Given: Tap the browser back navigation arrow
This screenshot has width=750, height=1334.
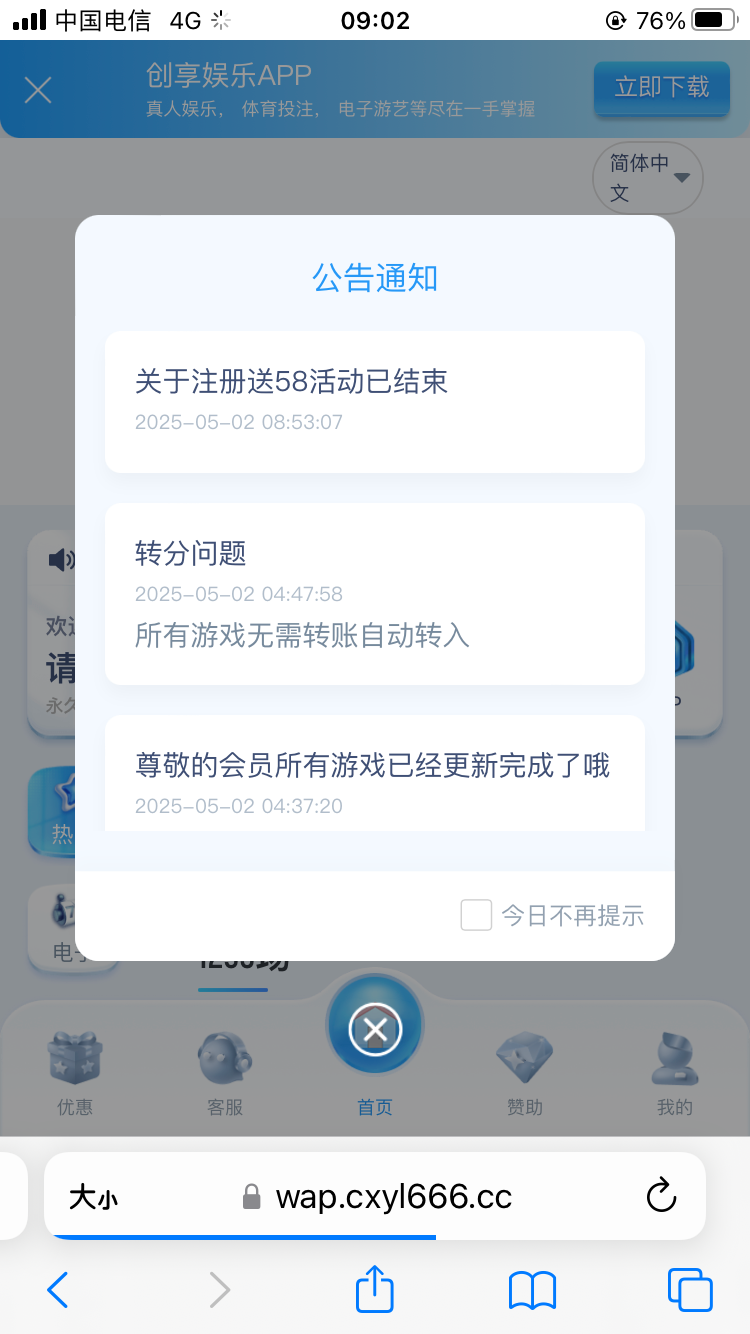Looking at the screenshot, I should [57, 1290].
